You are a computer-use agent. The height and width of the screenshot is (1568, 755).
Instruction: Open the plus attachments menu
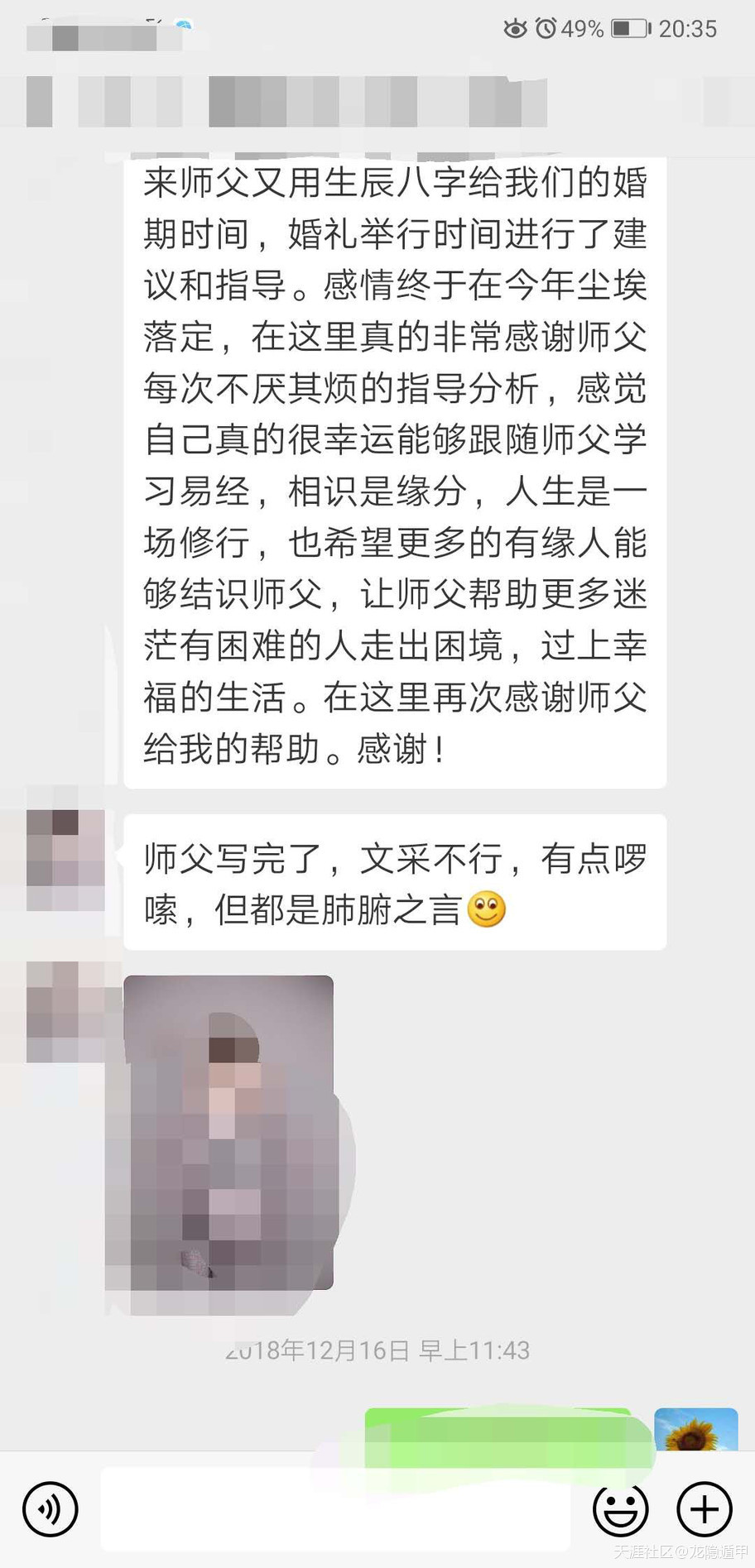pyautogui.click(x=705, y=1509)
